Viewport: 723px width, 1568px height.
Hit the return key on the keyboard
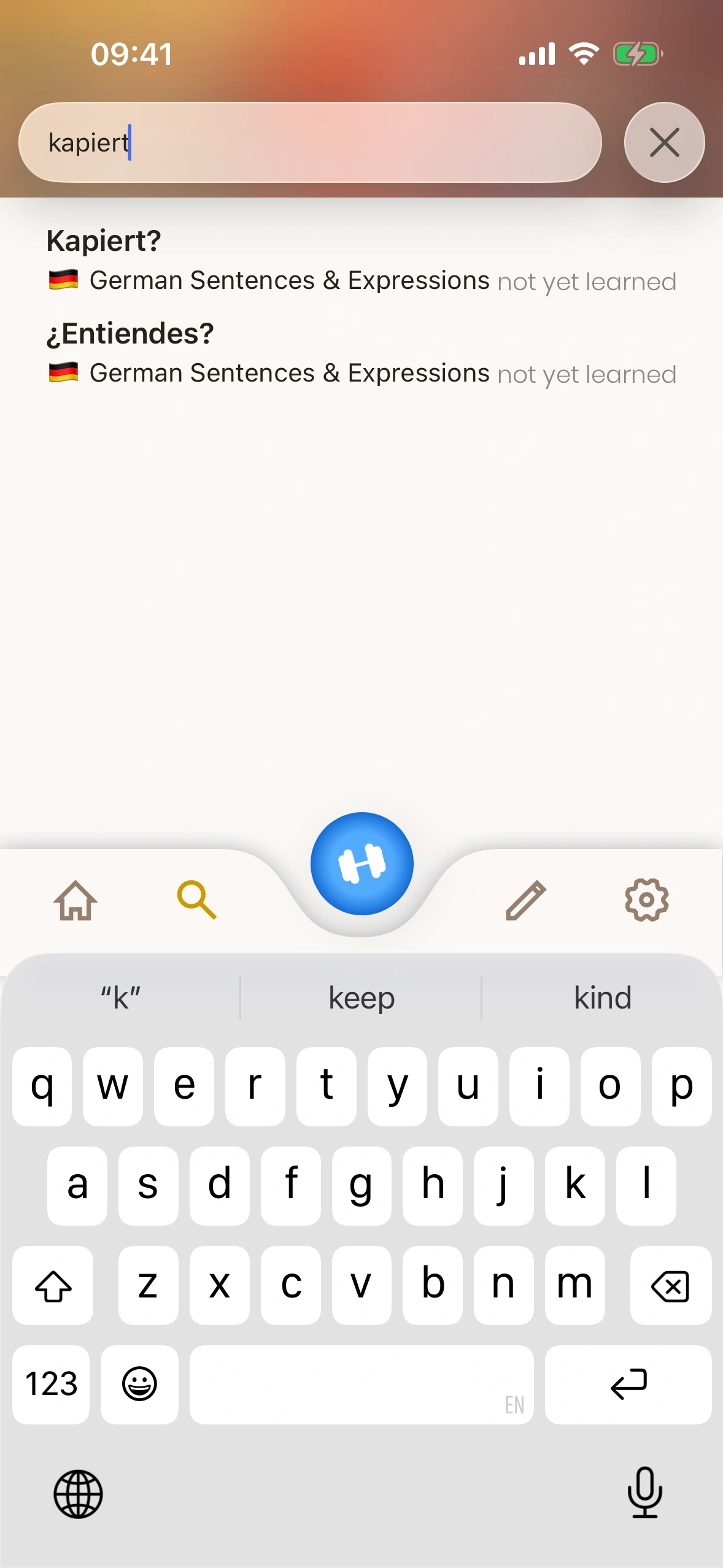(x=628, y=1385)
